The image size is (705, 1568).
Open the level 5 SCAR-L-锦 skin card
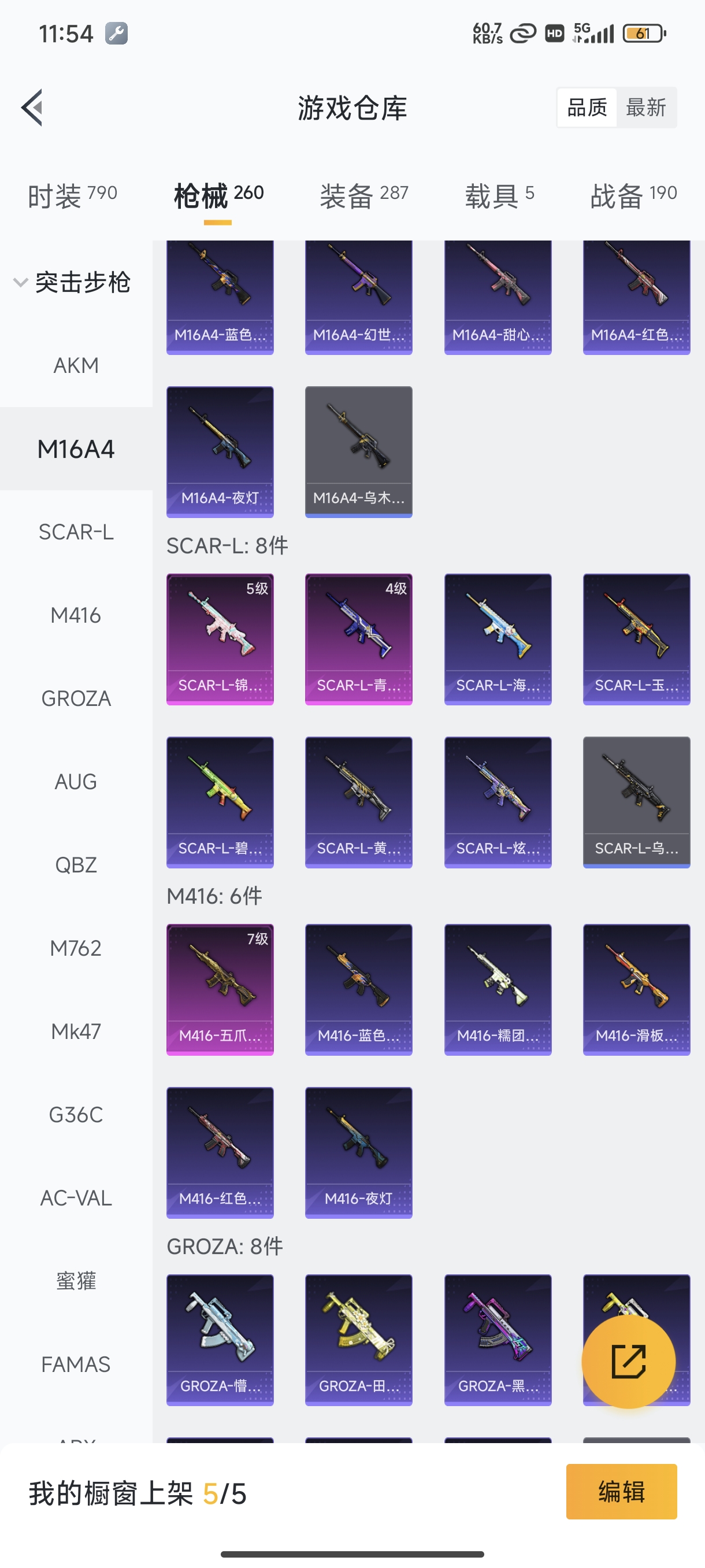[x=220, y=639]
